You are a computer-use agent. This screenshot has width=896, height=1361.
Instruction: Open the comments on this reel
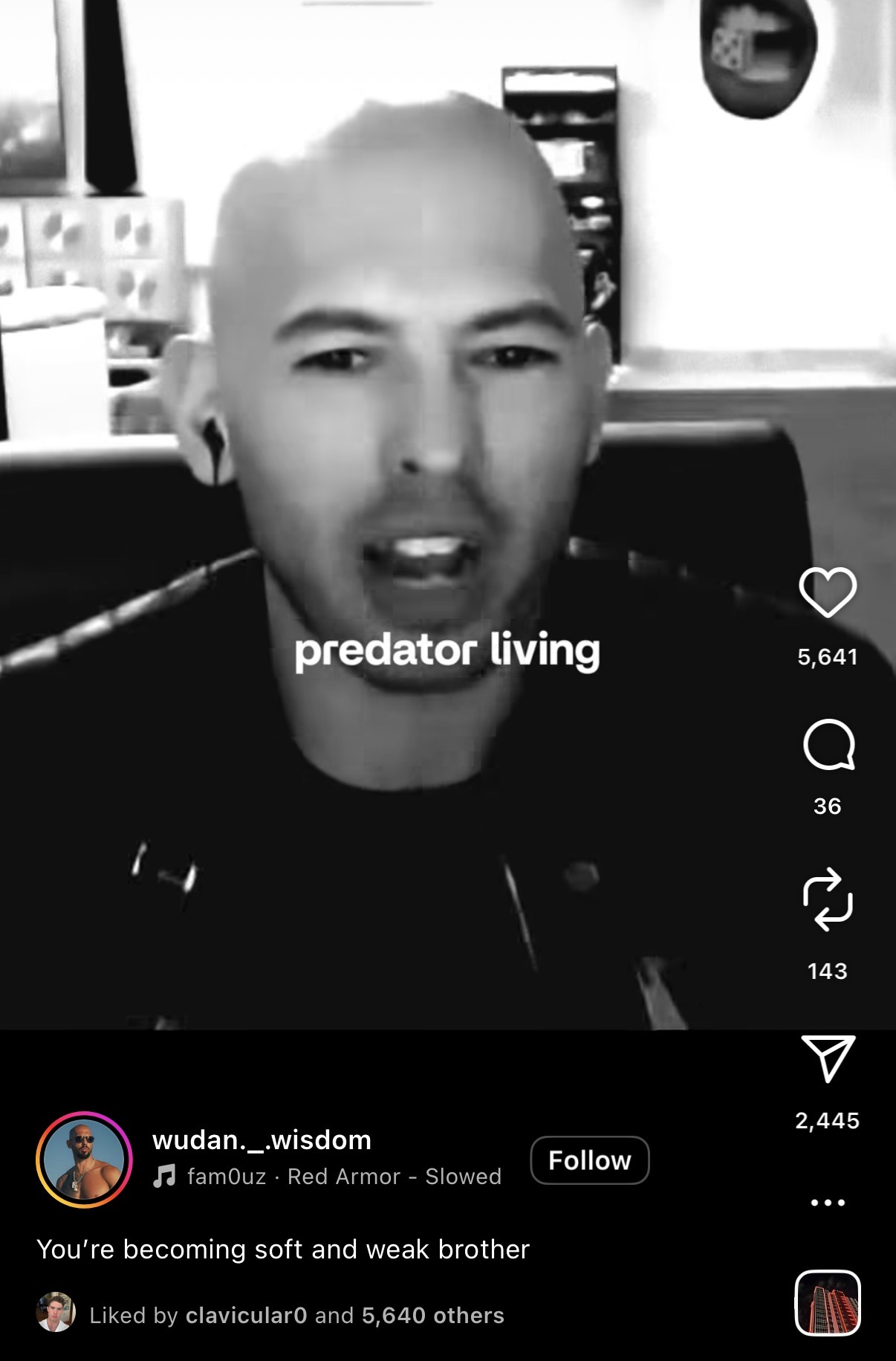click(x=828, y=745)
